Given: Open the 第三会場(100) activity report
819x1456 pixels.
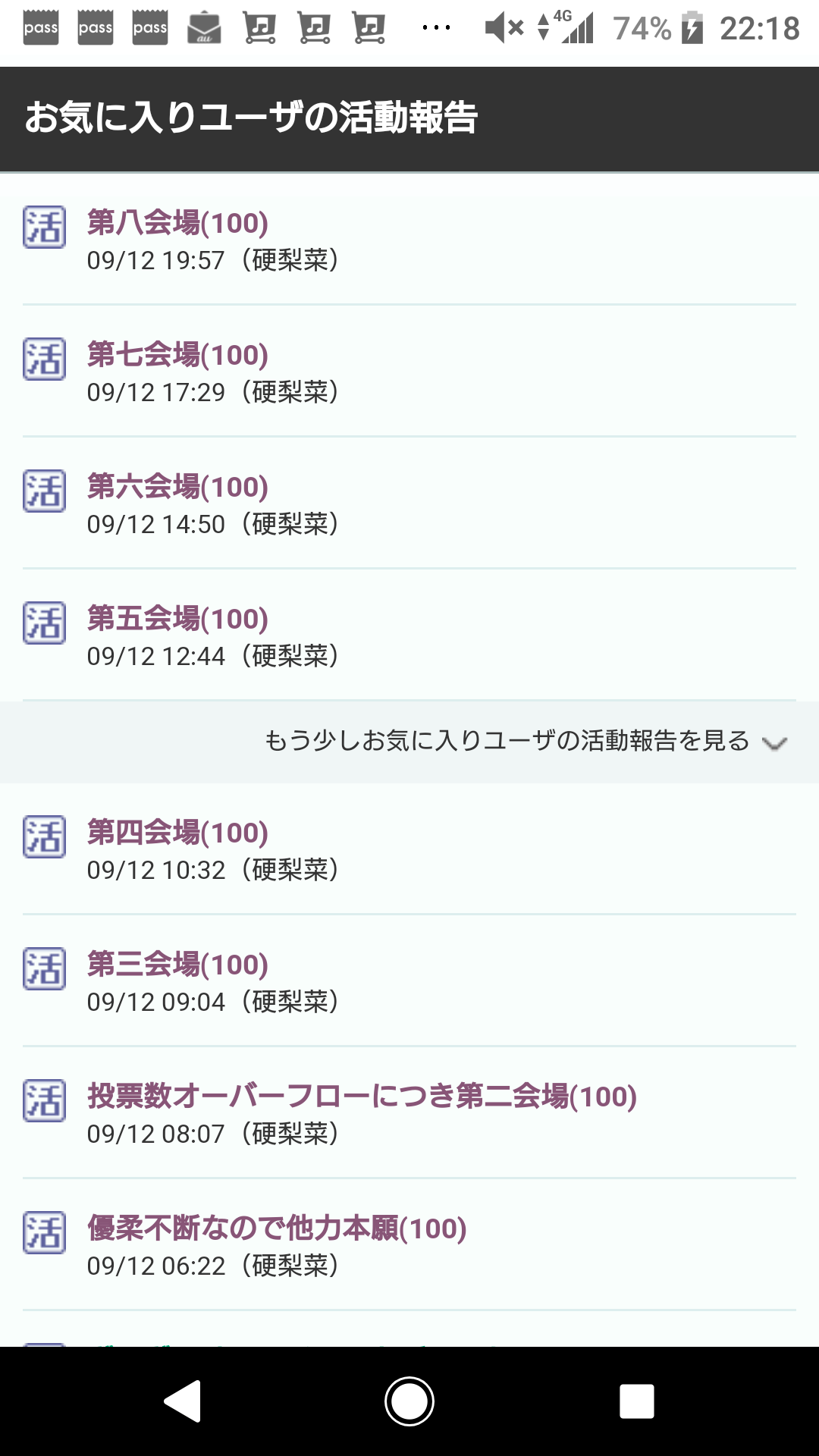Looking at the screenshot, I should click(x=178, y=965).
